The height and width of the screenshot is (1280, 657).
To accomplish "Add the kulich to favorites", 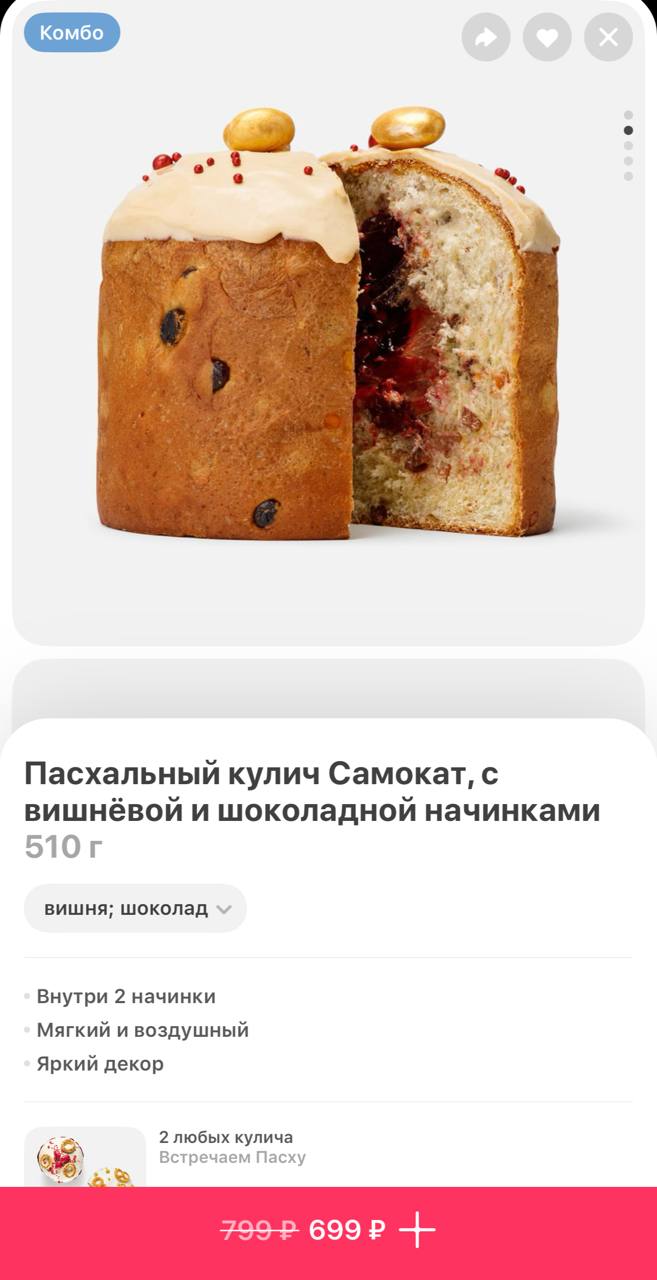I will click(547, 38).
